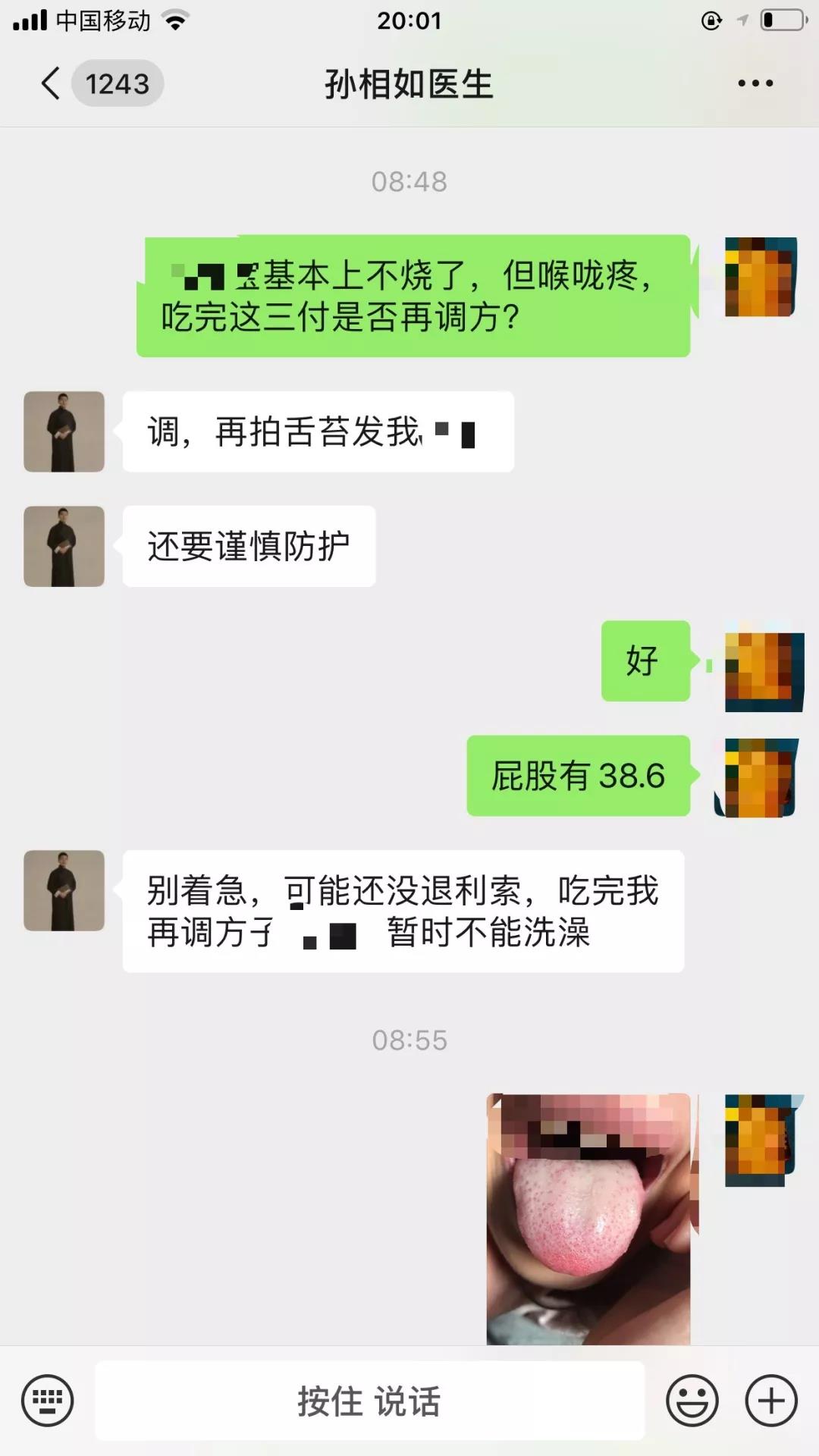Switch to keyboard text input
This screenshot has height=1456, width=819.
(x=48, y=1401)
